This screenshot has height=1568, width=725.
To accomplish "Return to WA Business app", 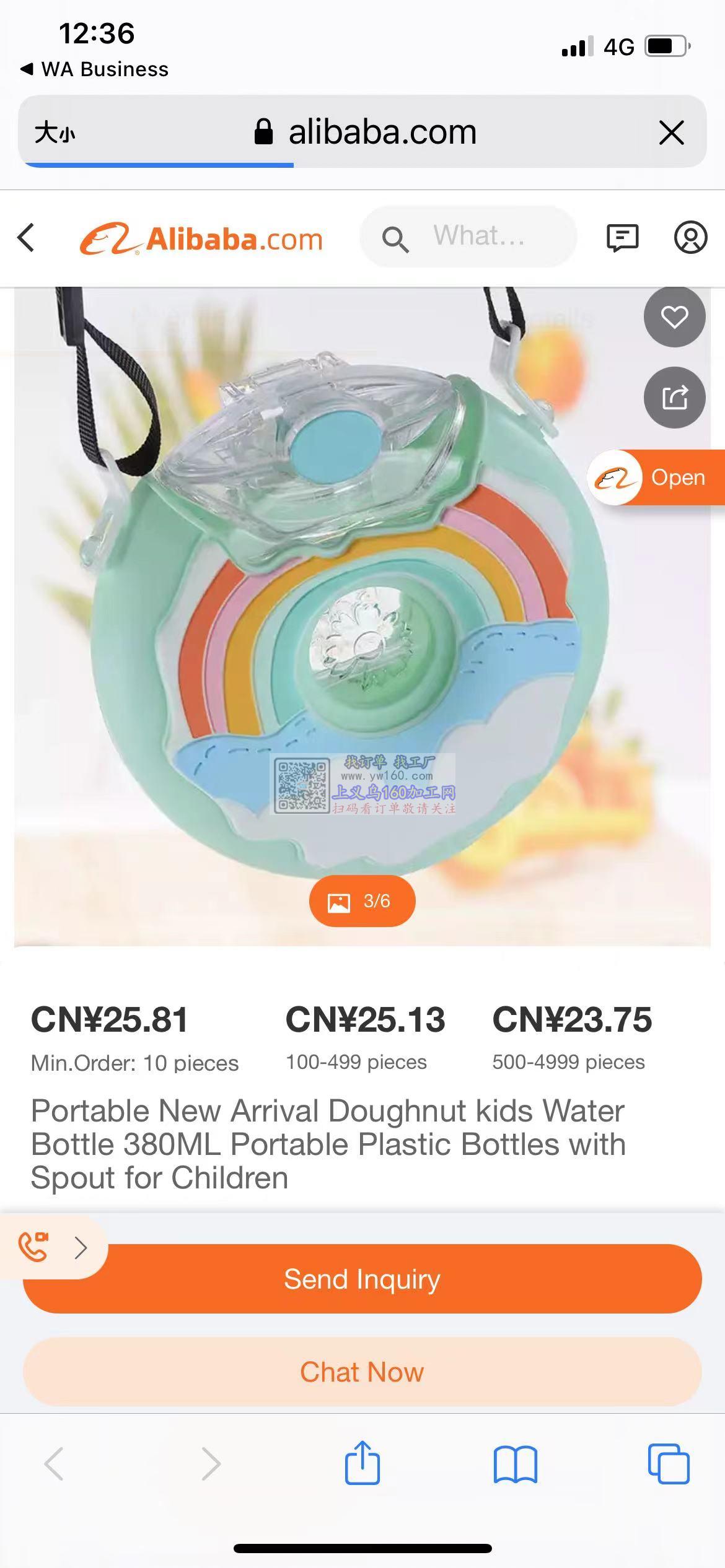I will 94,69.
